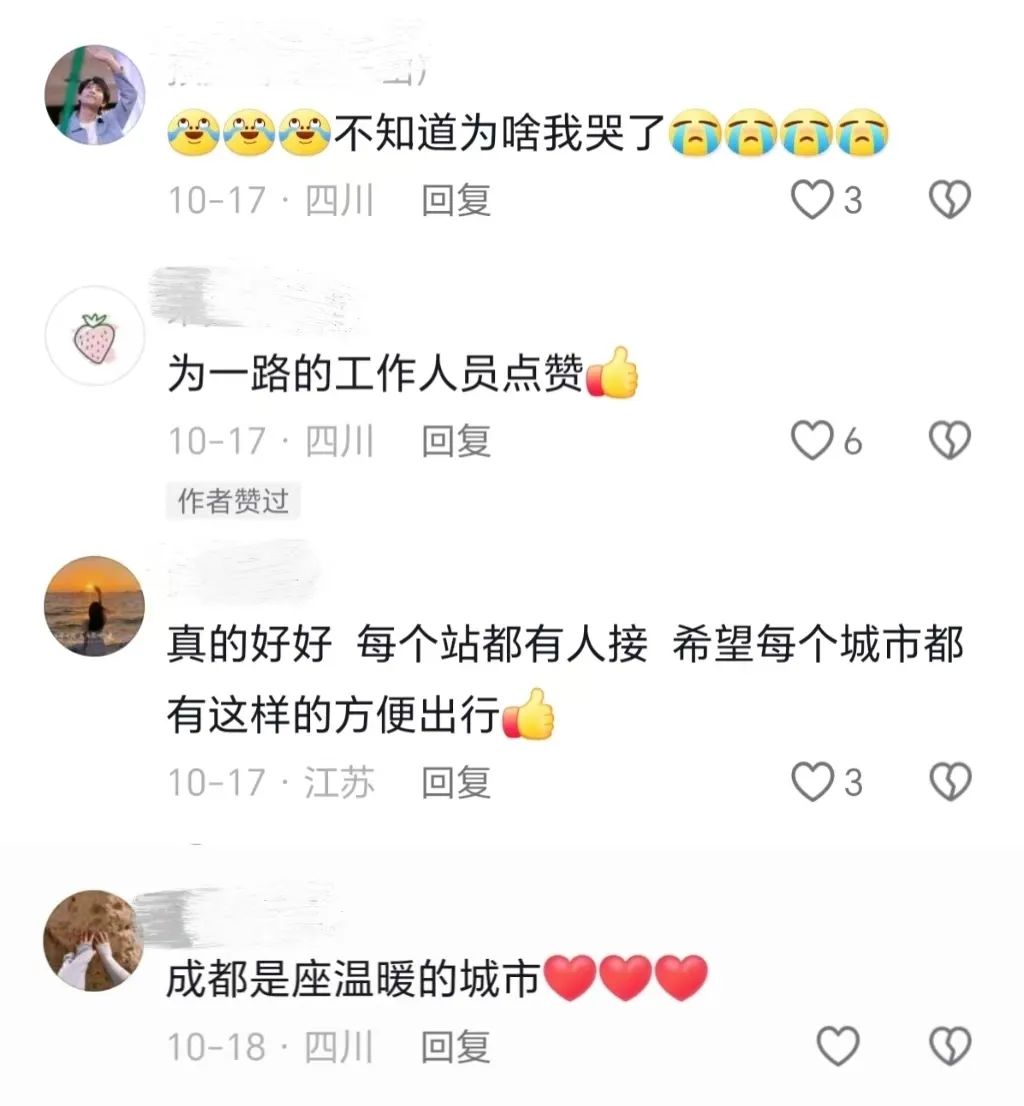Dislike the comment '成都是座温暖的城市'
The height and width of the screenshot is (1106, 1024).
pyautogui.click(x=949, y=1047)
